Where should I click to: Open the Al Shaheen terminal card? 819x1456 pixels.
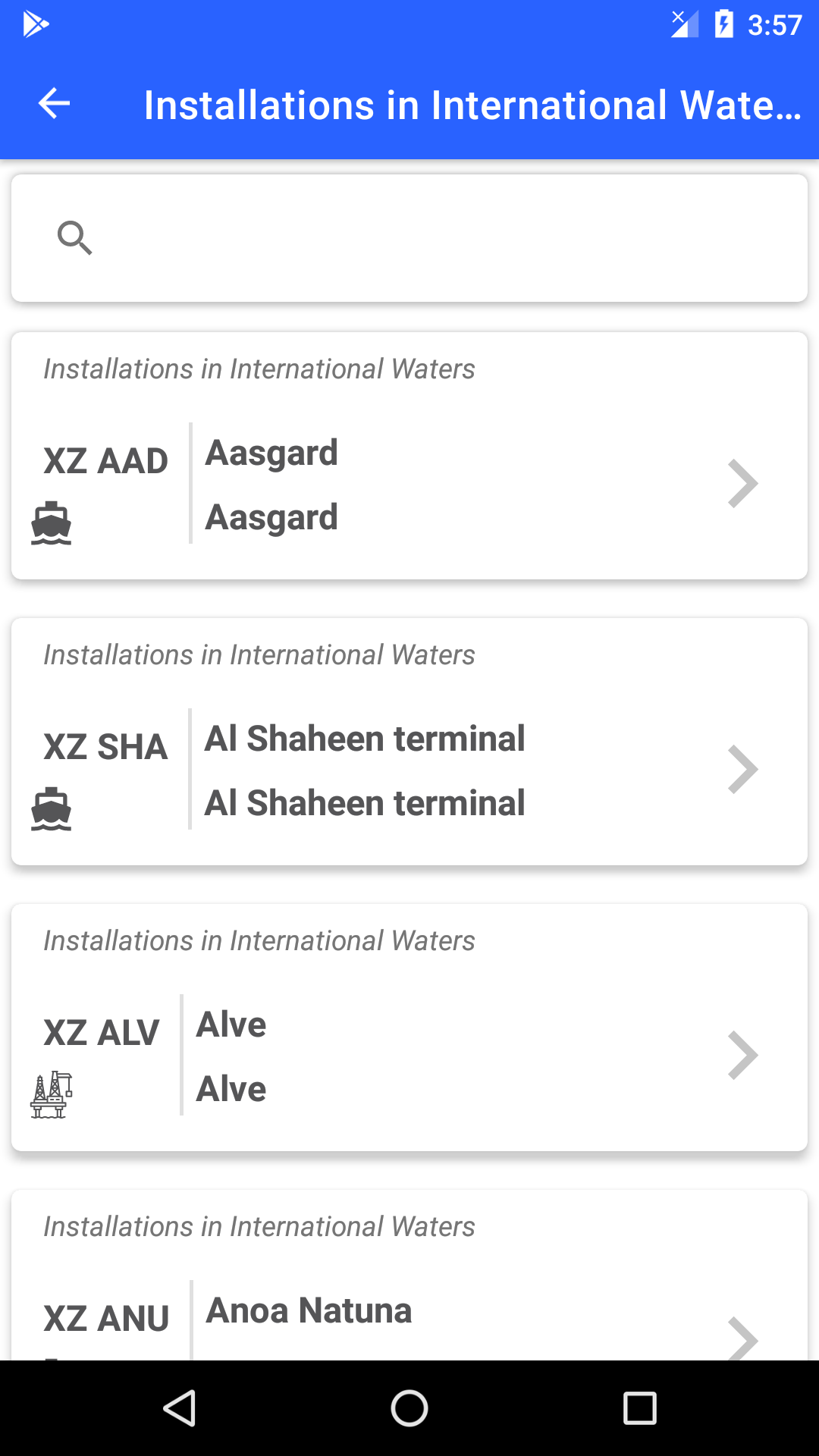(409, 742)
